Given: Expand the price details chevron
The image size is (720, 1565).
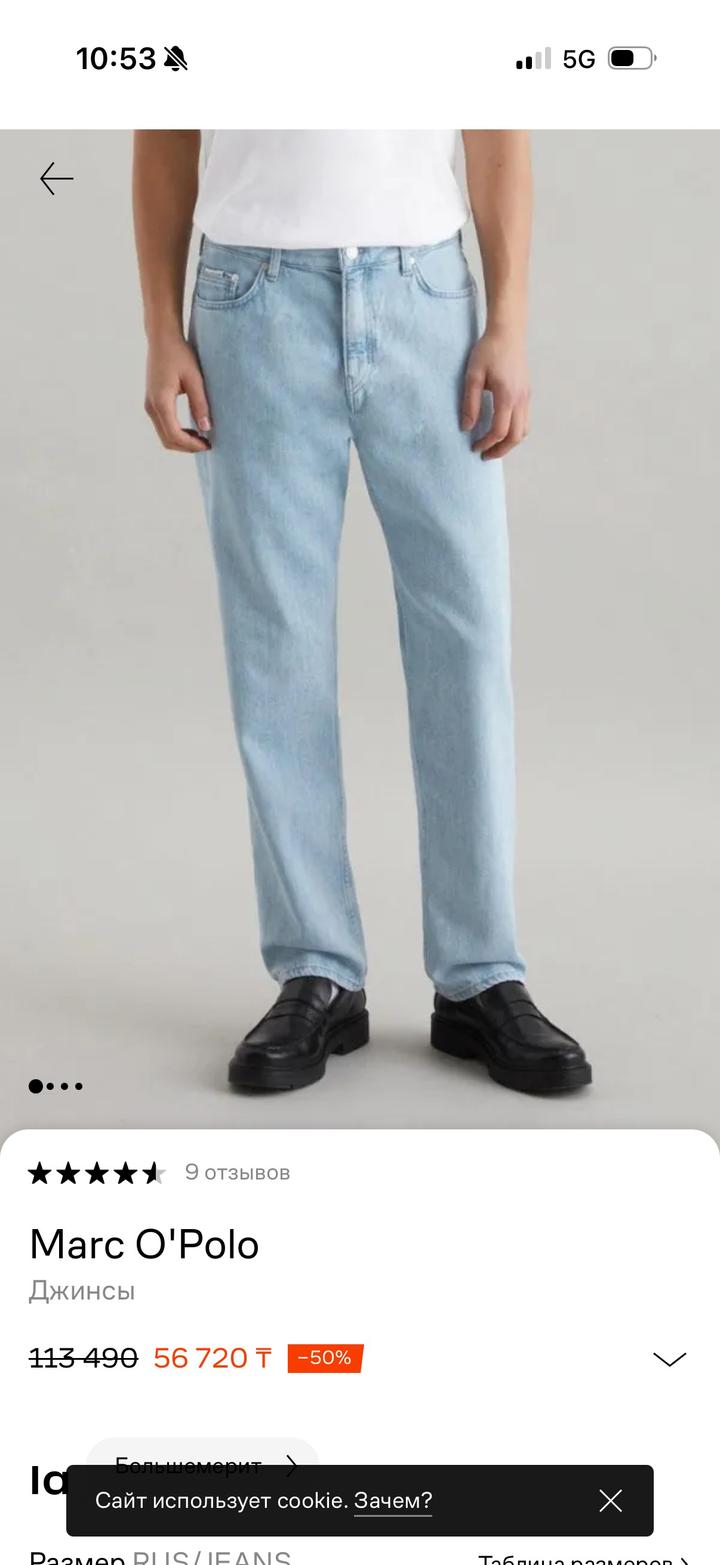Looking at the screenshot, I should (669, 1359).
